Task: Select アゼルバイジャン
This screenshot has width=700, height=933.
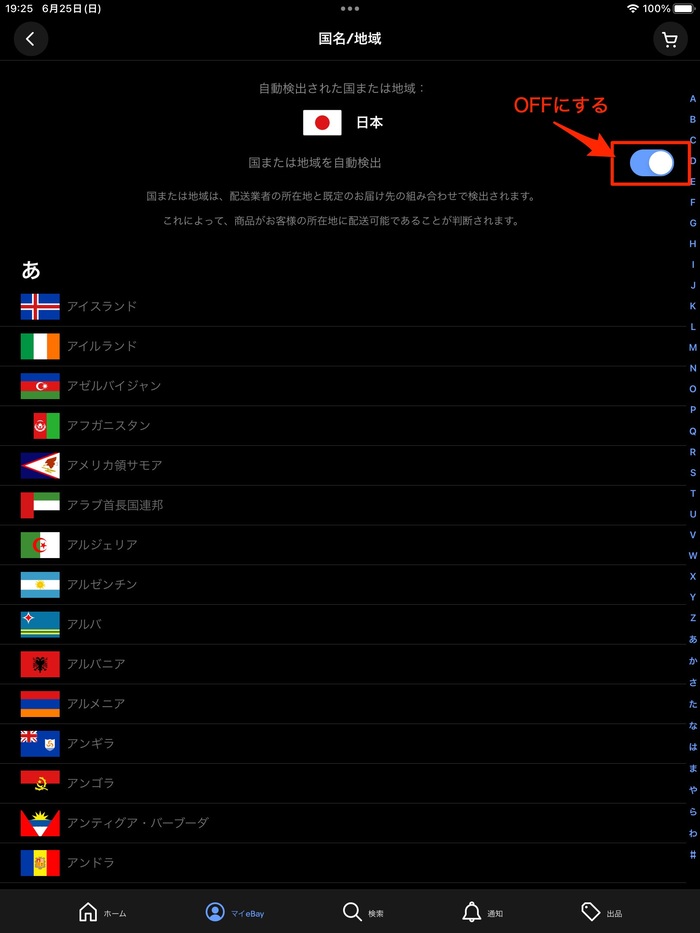Action: (x=113, y=386)
